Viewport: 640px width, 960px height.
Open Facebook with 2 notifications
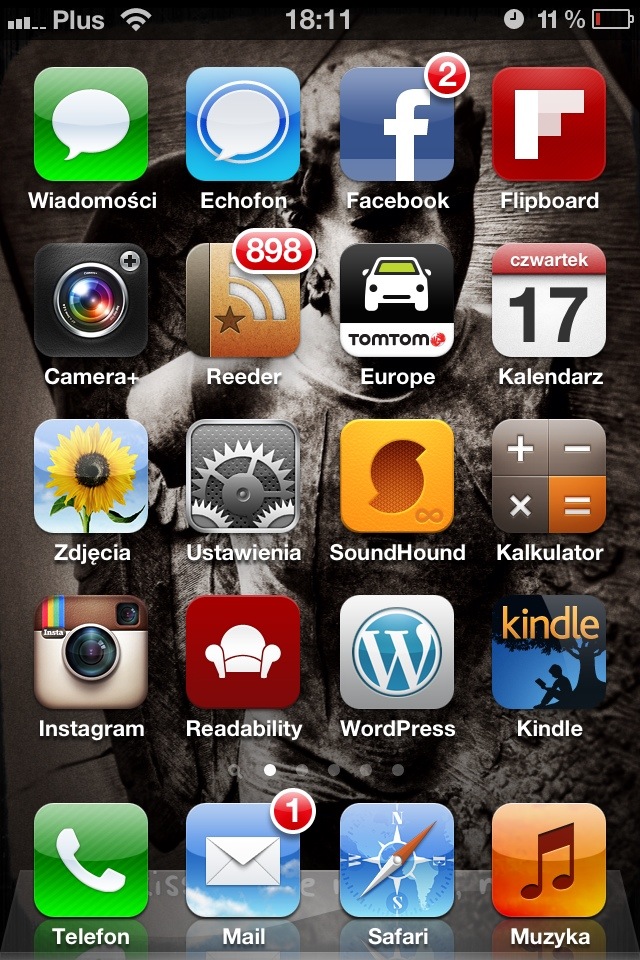tap(397, 124)
